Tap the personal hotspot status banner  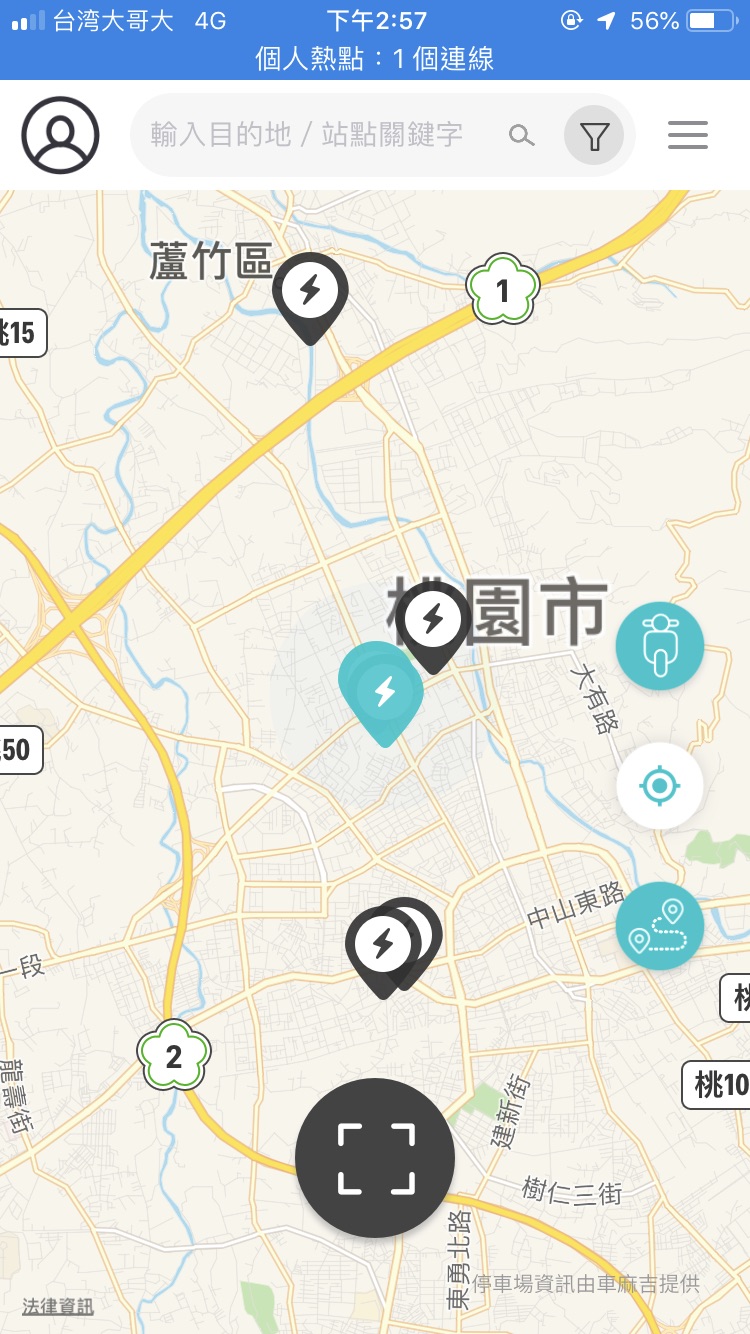[x=375, y=58]
